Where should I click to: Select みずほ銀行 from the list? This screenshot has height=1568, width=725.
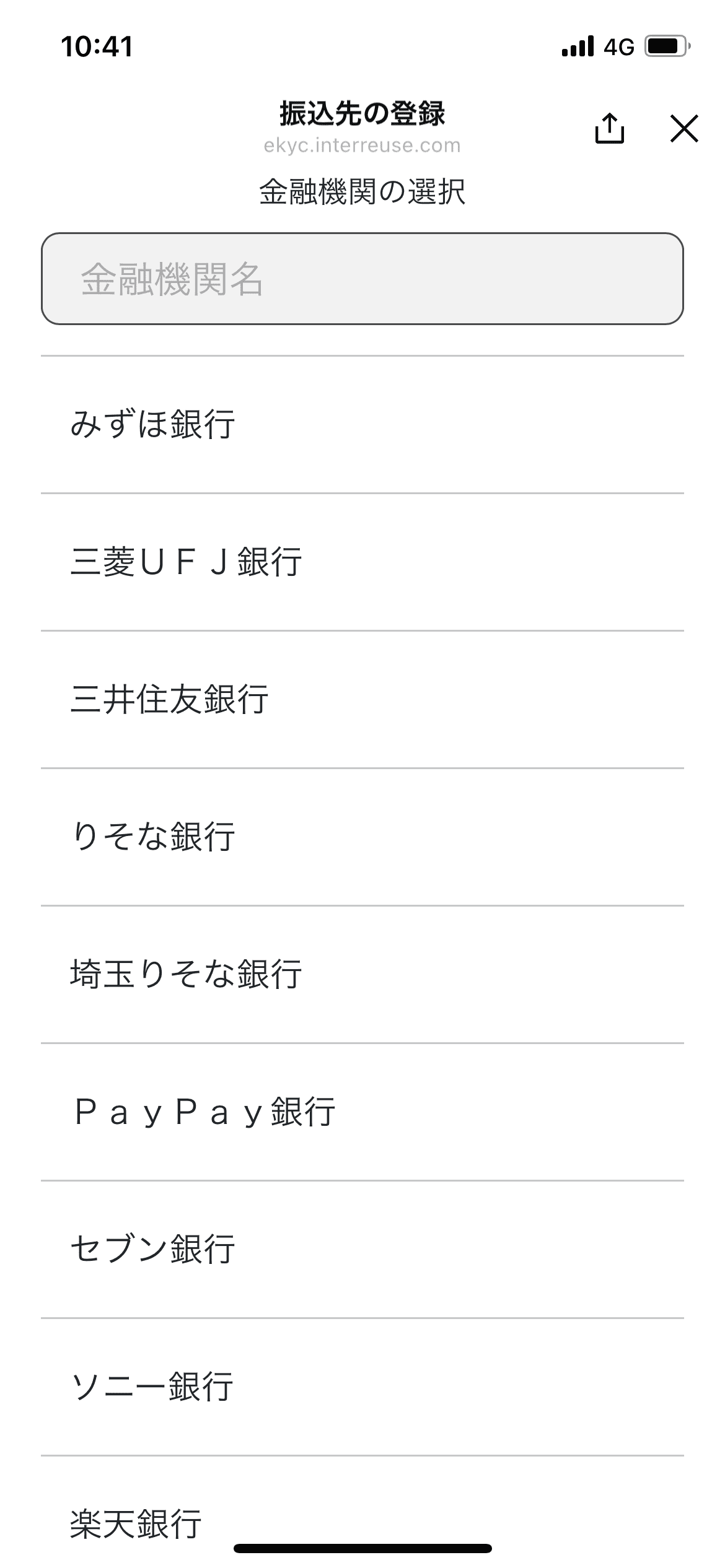tap(362, 425)
